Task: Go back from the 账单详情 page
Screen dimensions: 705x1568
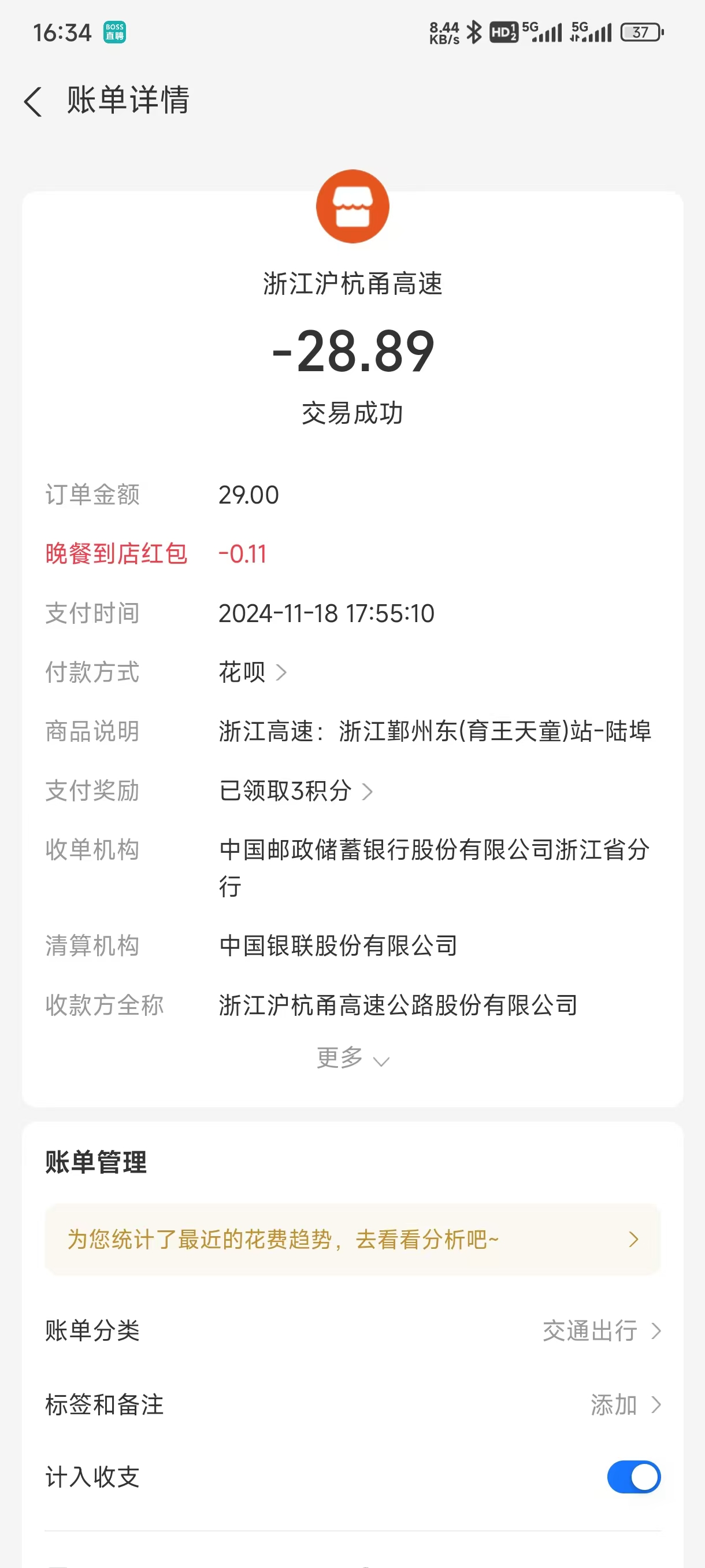Action: (x=34, y=101)
